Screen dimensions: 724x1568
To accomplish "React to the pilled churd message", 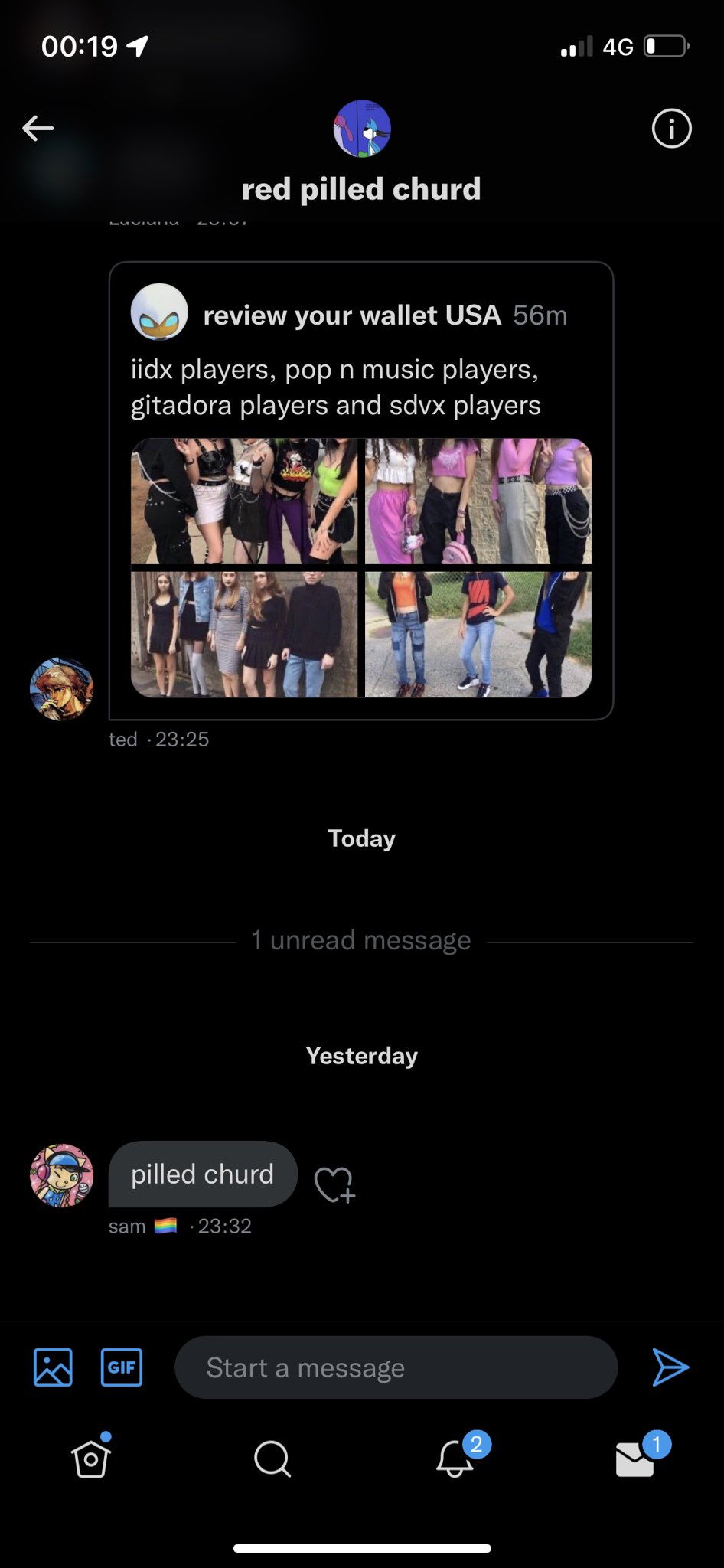I will tap(334, 1184).
